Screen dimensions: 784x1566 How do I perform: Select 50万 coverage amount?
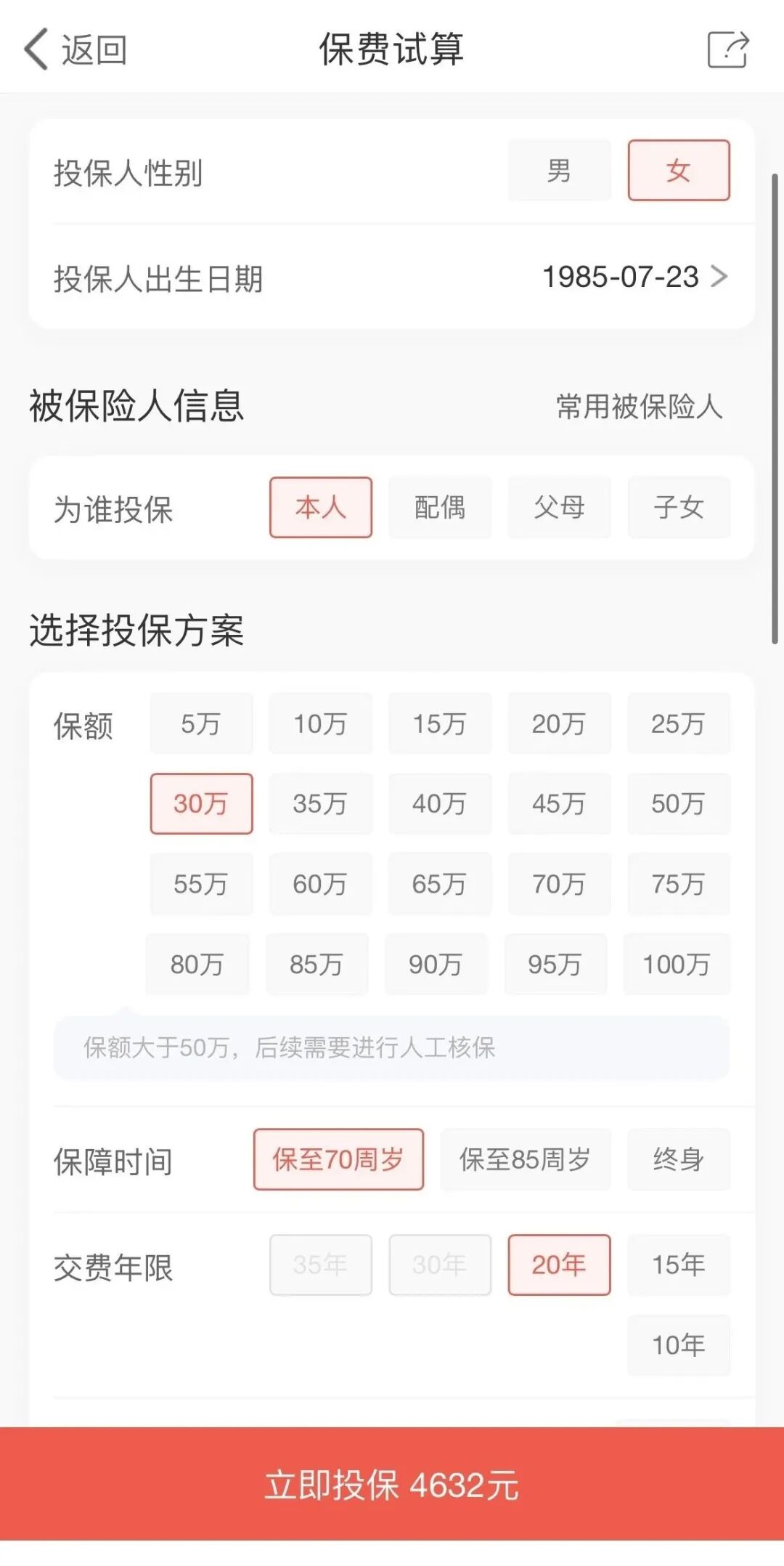tap(679, 804)
